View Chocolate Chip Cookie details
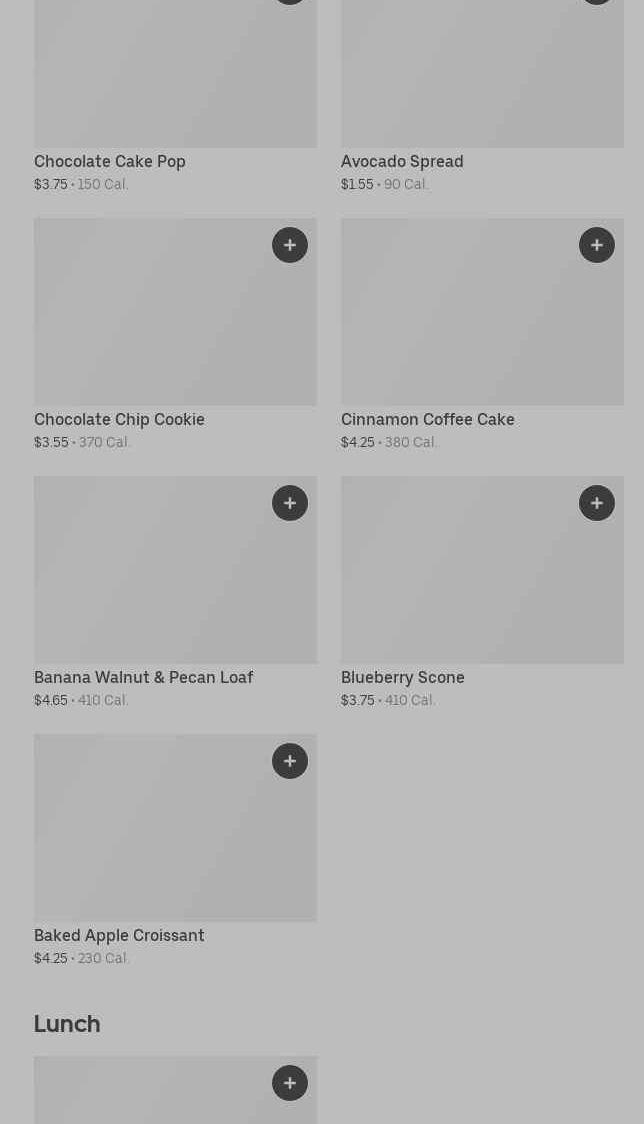The width and height of the screenshot is (644, 1124). pyautogui.click(x=119, y=419)
